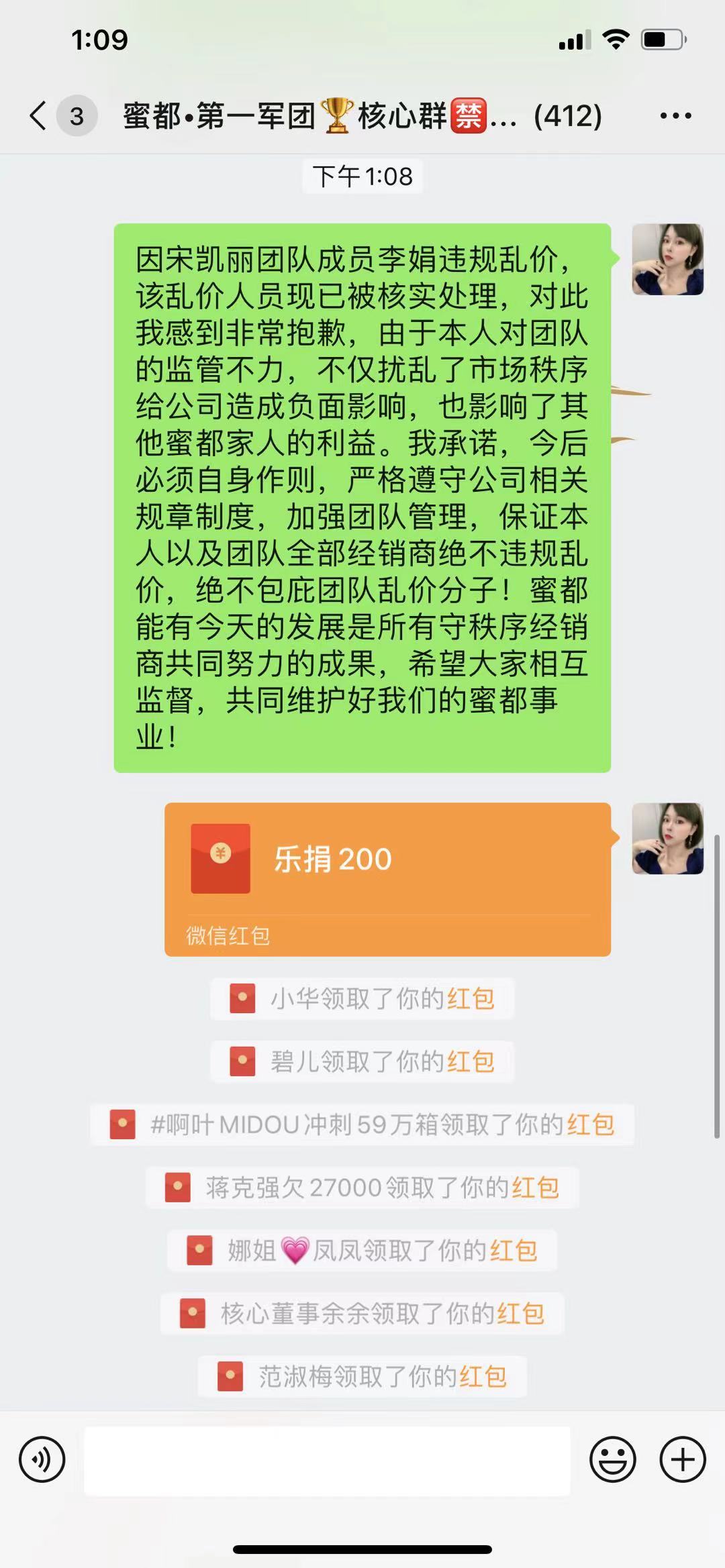Open 红包 link in 蒋克强欠27000's claim notice
725x1568 pixels.
point(535,1188)
